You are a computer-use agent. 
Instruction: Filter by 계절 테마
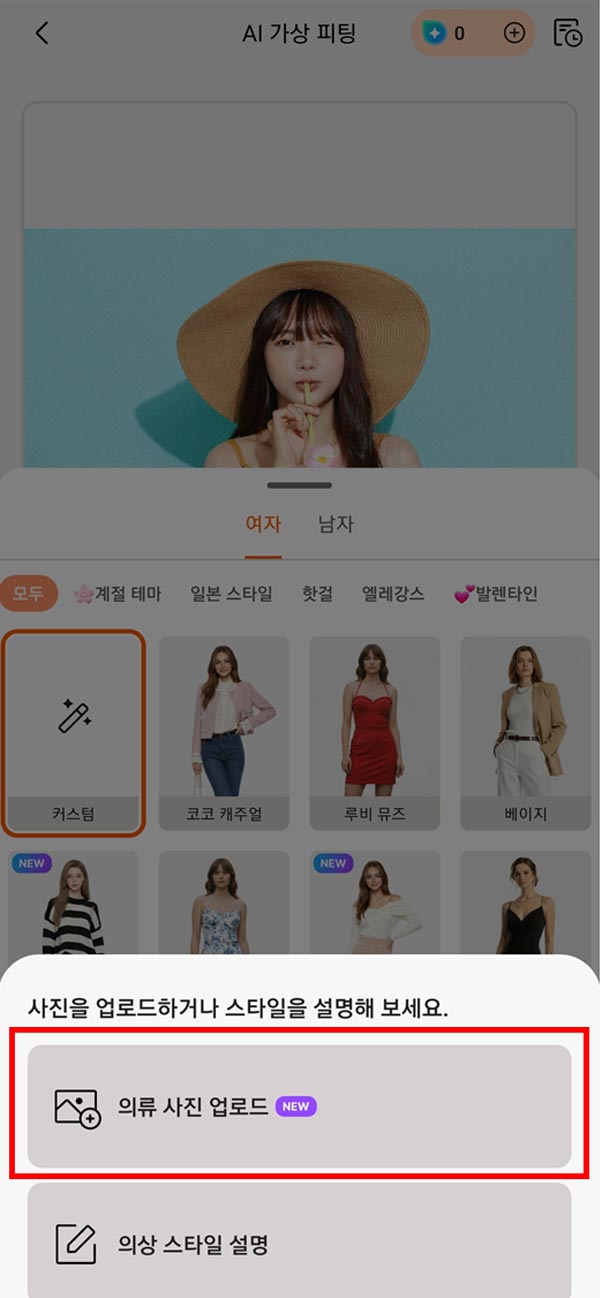[x=117, y=594]
